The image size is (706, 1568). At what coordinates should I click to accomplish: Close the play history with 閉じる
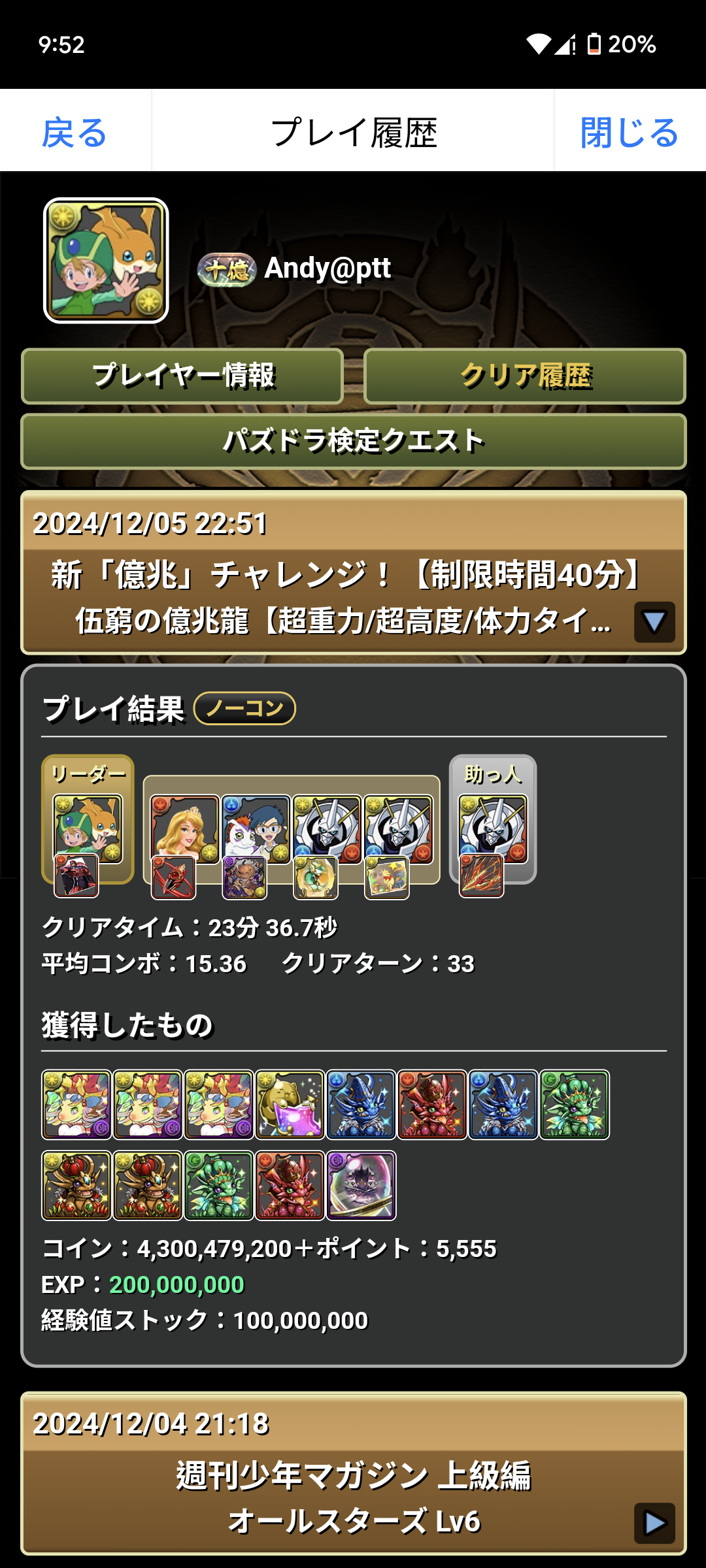coord(629,132)
